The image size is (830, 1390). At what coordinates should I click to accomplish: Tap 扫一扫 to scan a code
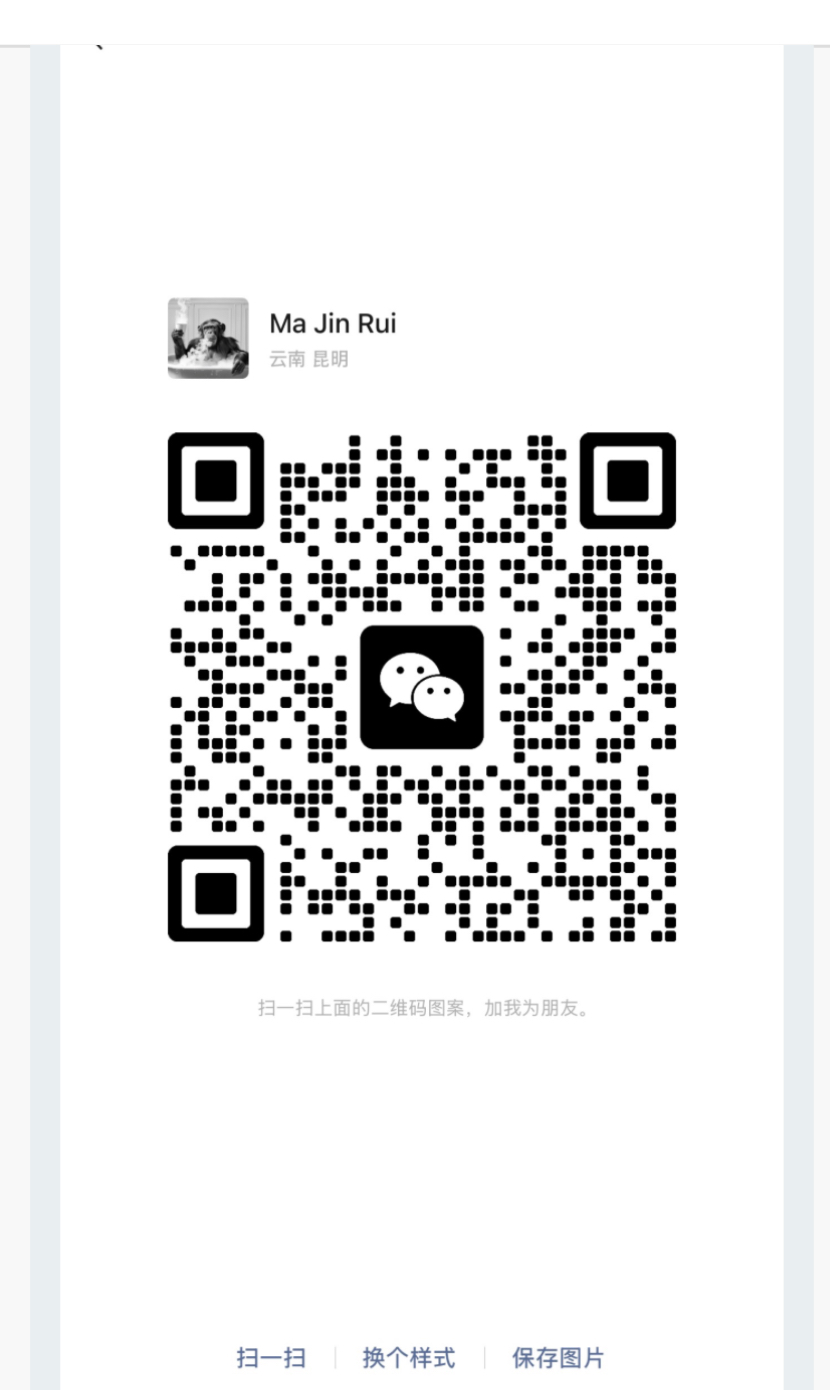pyautogui.click(x=271, y=1358)
